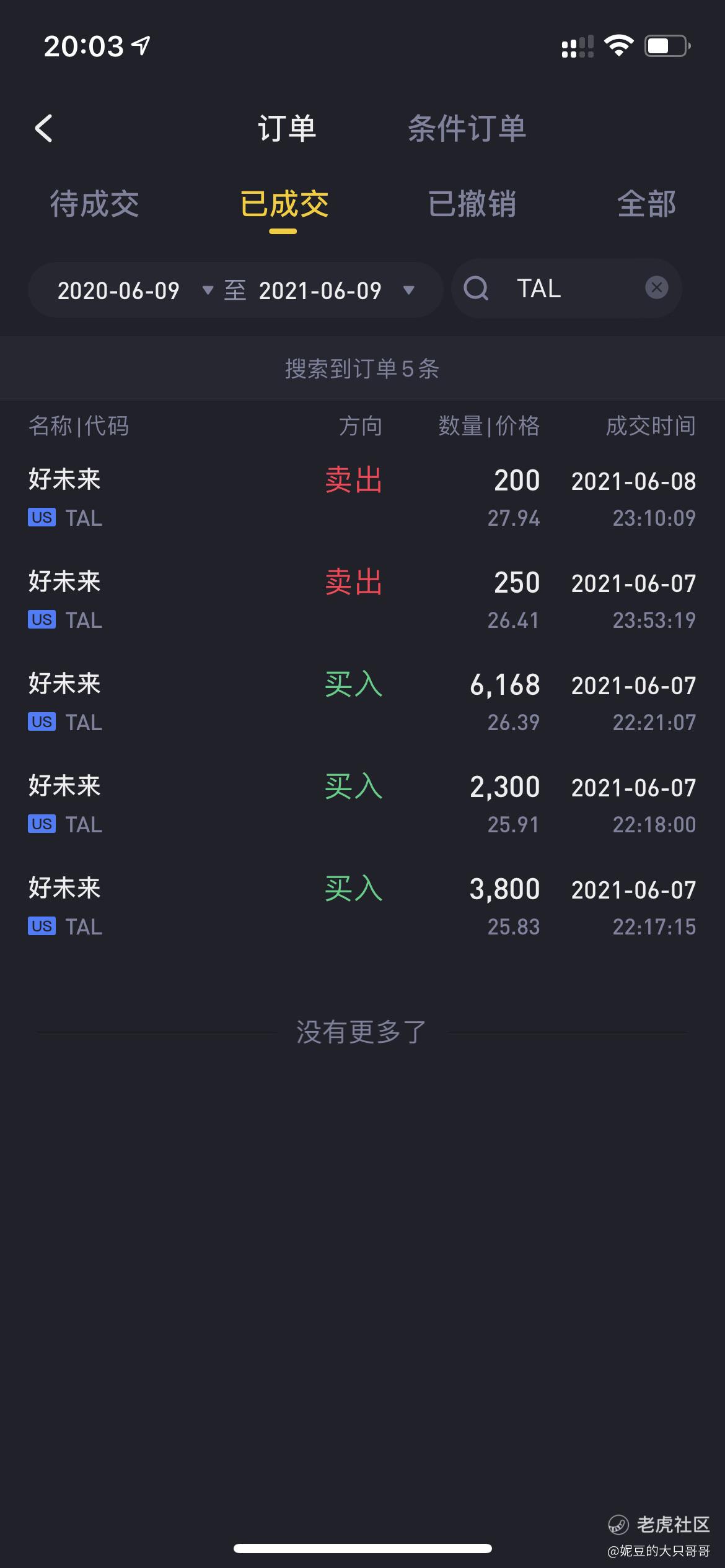
Task: Edit the TAL search field
Action: (x=567, y=289)
